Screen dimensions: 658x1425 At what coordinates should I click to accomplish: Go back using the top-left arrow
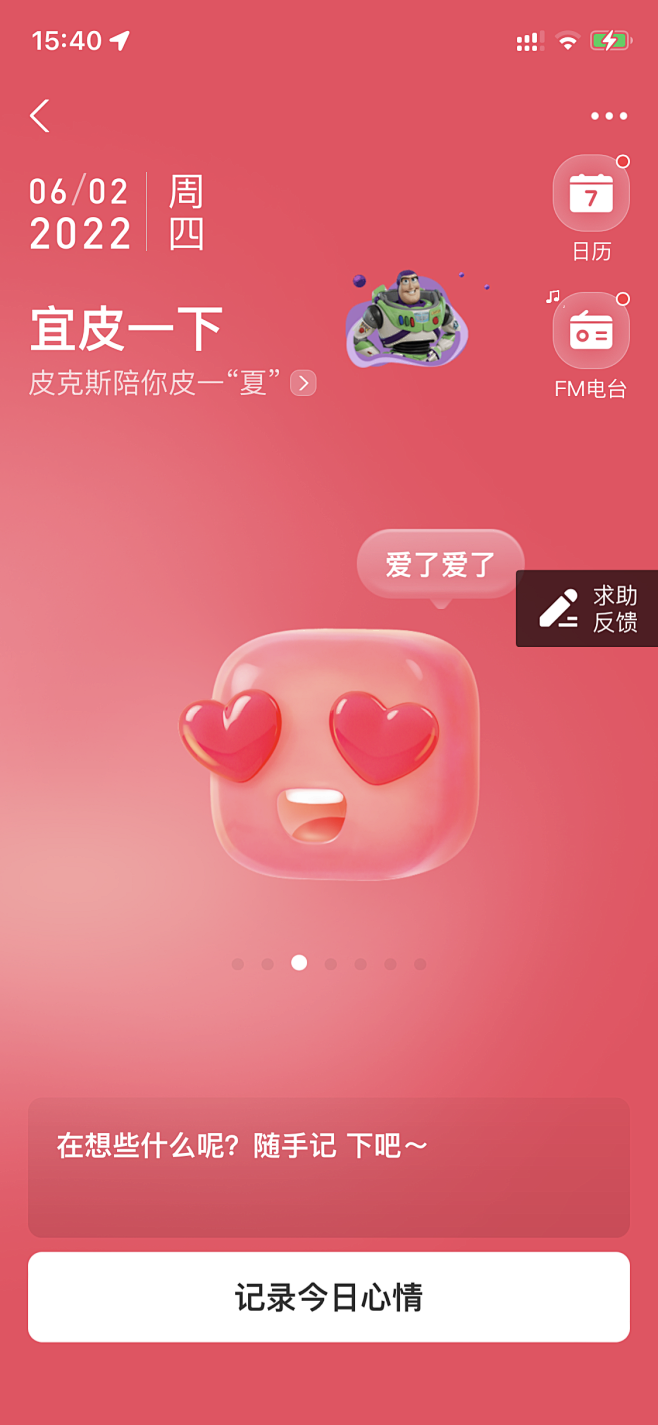pyautogui.click(x=40, y=116)
